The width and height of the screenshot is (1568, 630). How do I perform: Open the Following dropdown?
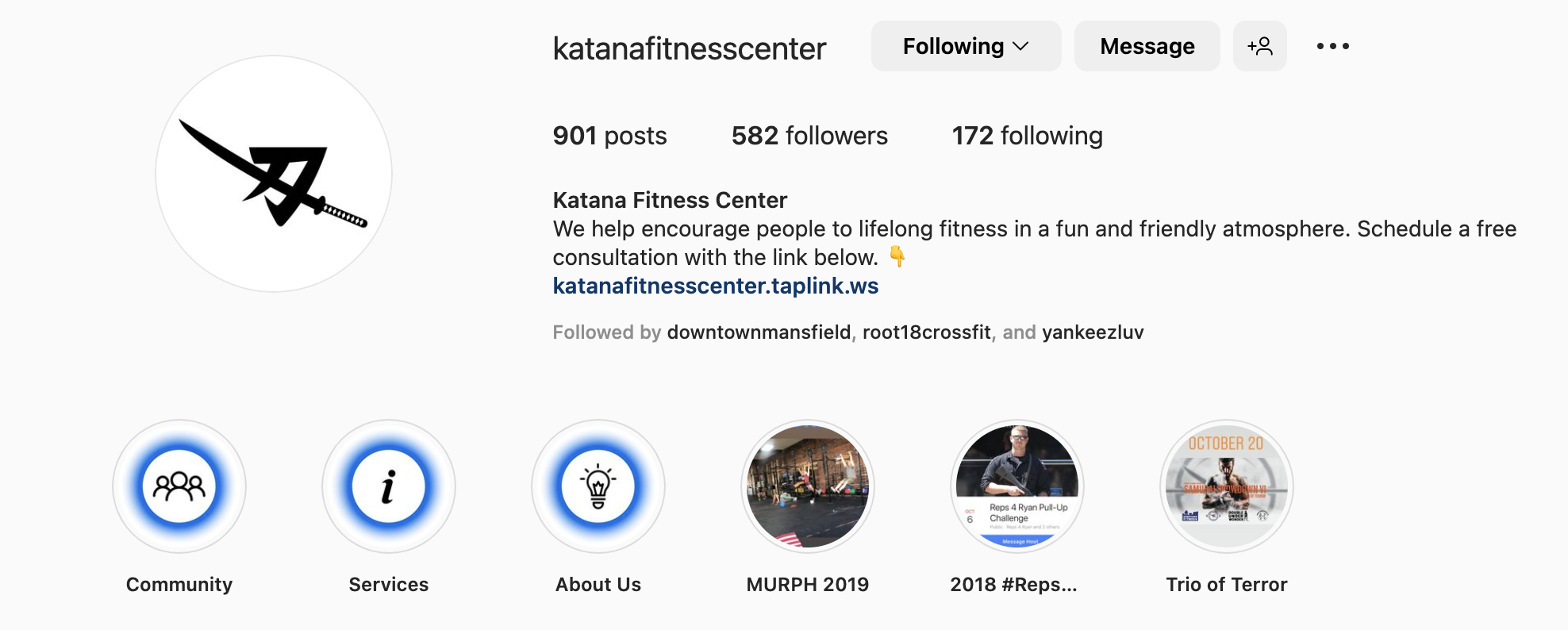coord(966,47)
